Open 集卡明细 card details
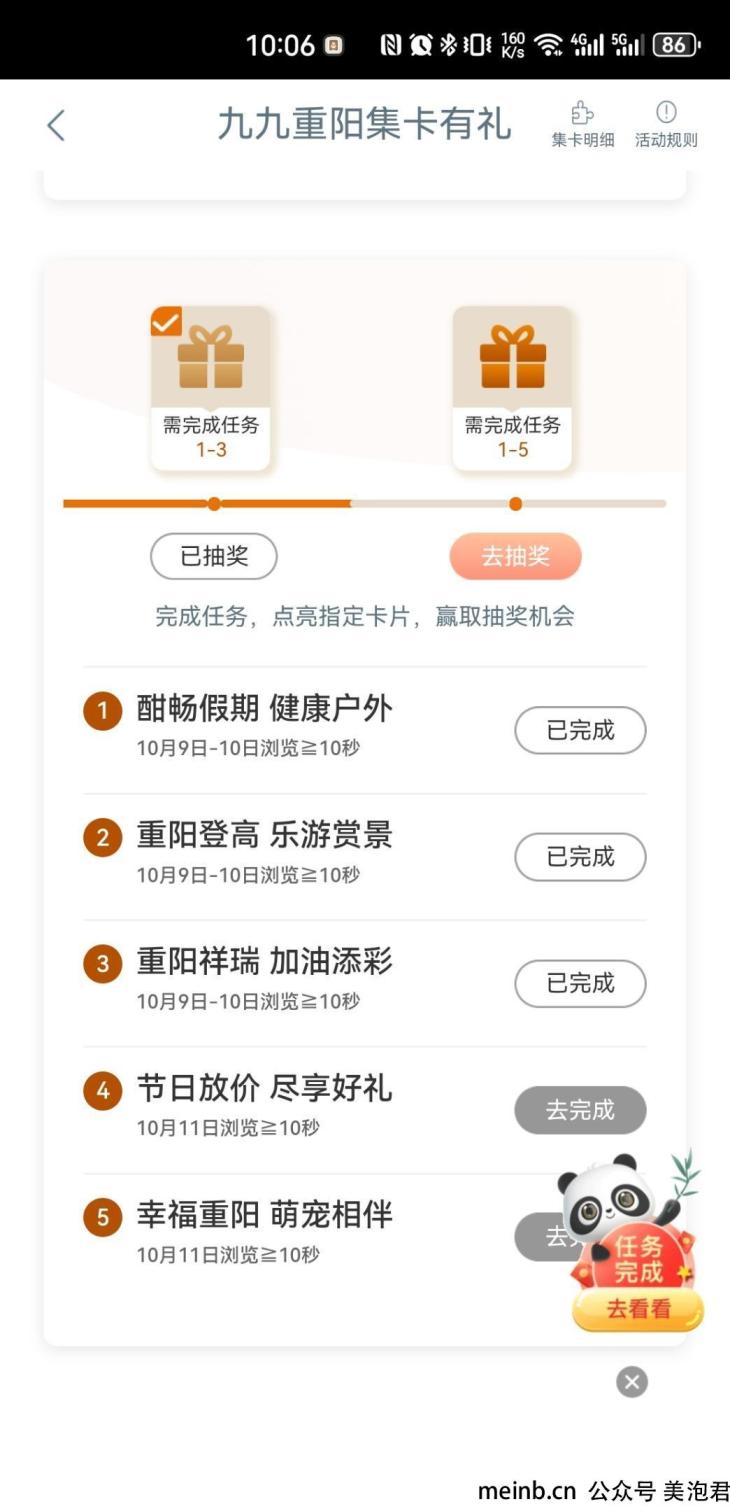Image resolution: width=730 pixels, height=1511 pixels. pos(582,125)
